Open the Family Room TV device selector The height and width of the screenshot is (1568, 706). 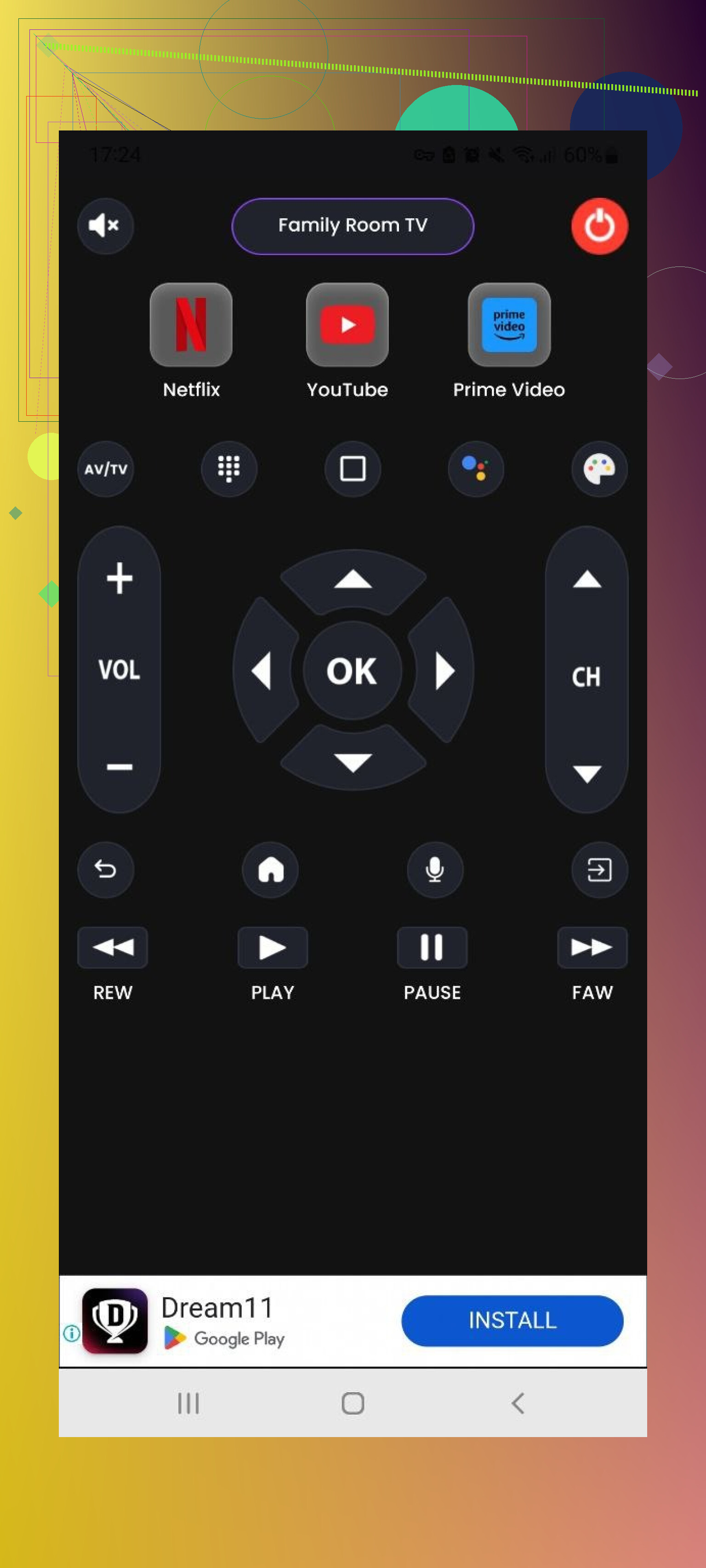(352, 226)
